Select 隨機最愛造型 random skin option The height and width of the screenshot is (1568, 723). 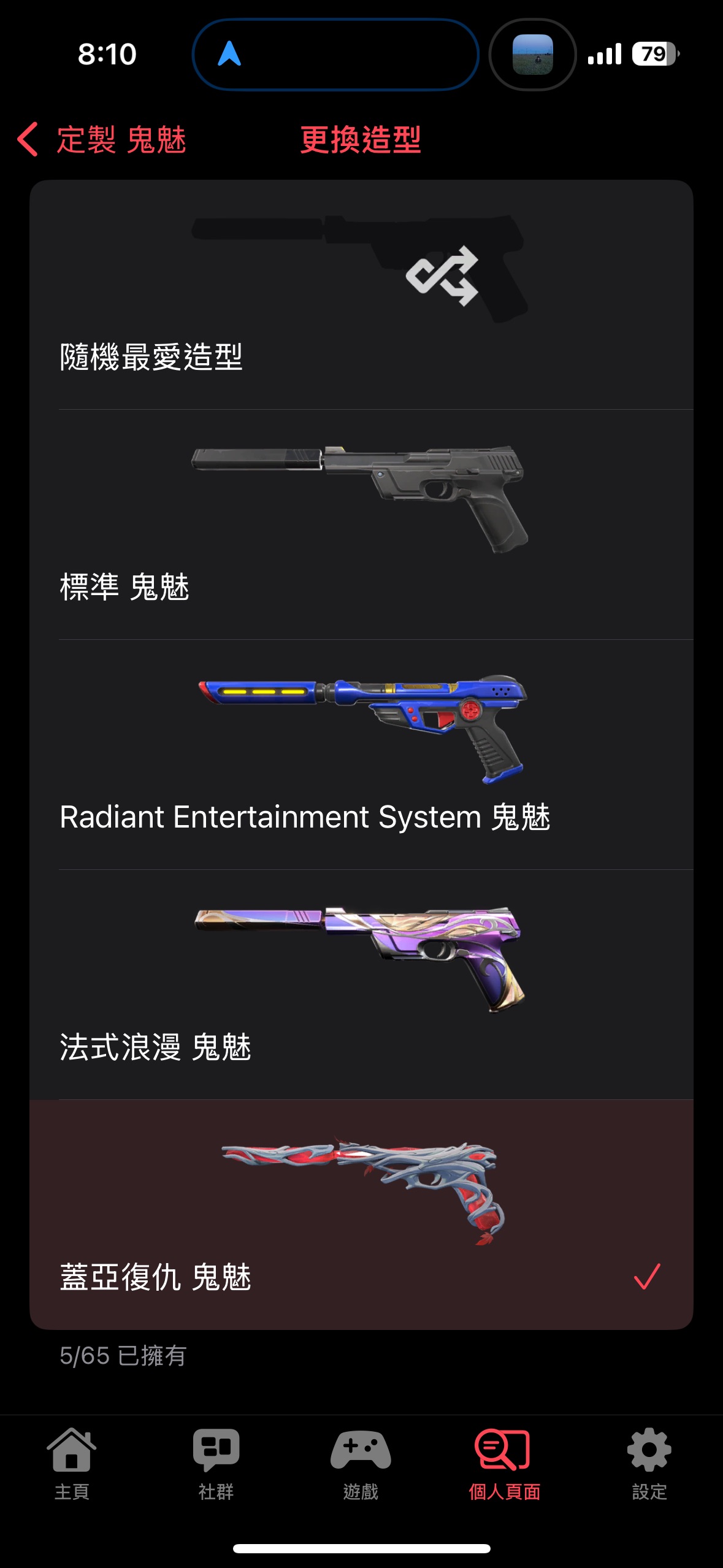361,294
